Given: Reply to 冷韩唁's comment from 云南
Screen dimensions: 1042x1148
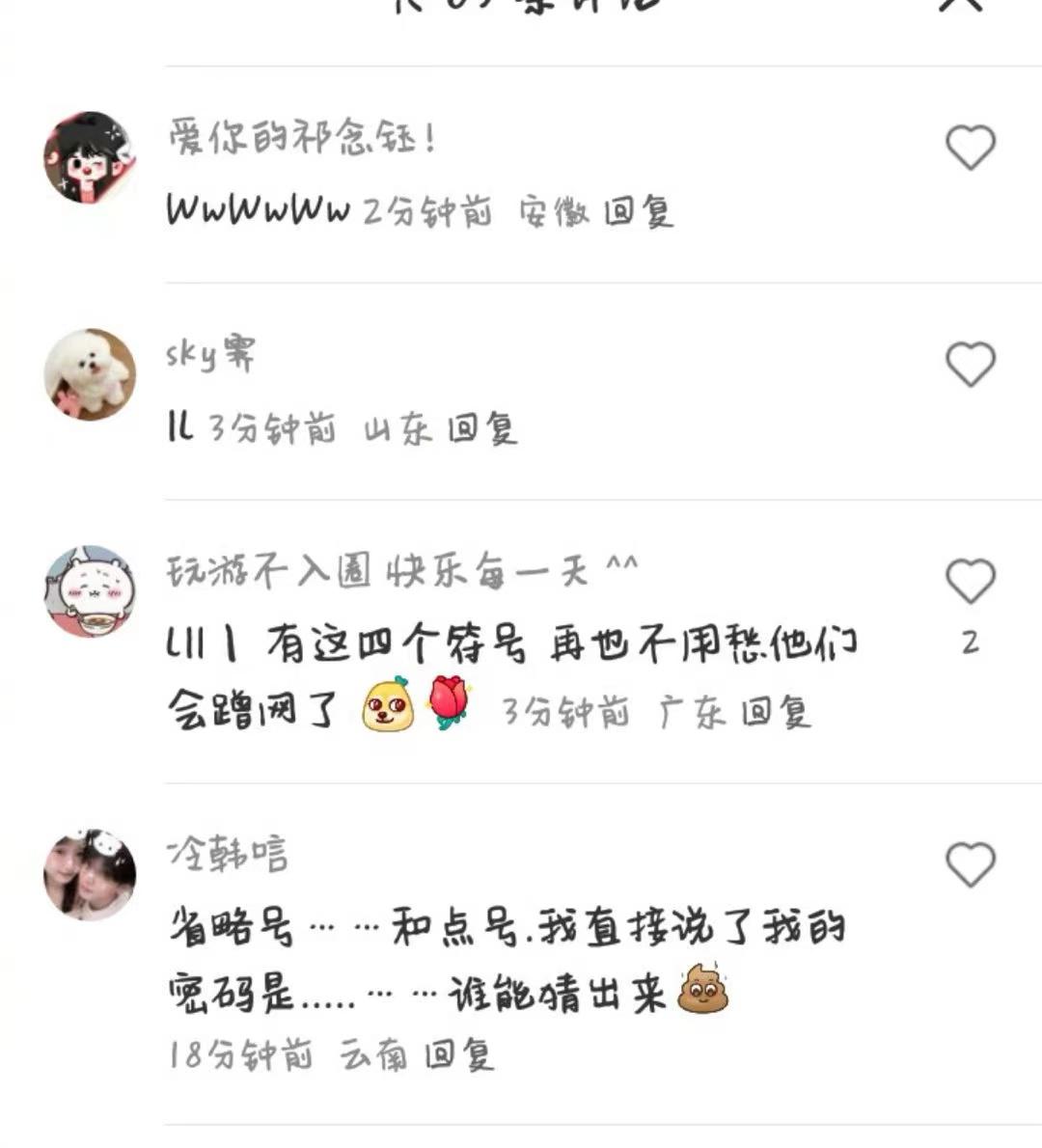Looking at the screenshot, I should [459, 1054].
